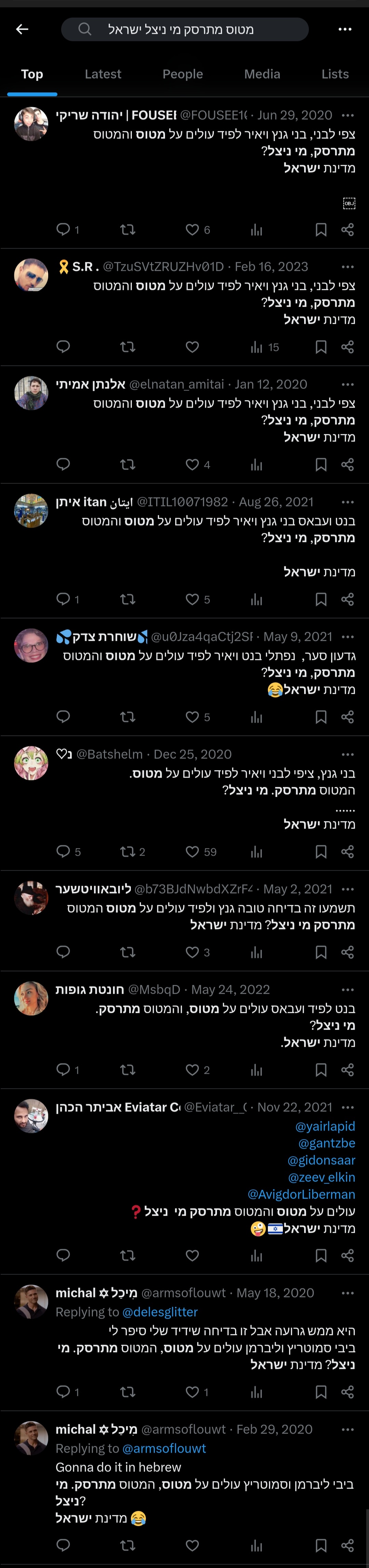The image size is (369, 1568).
Task: View analytics on the MsbqD post
Action: point(257,1069)
